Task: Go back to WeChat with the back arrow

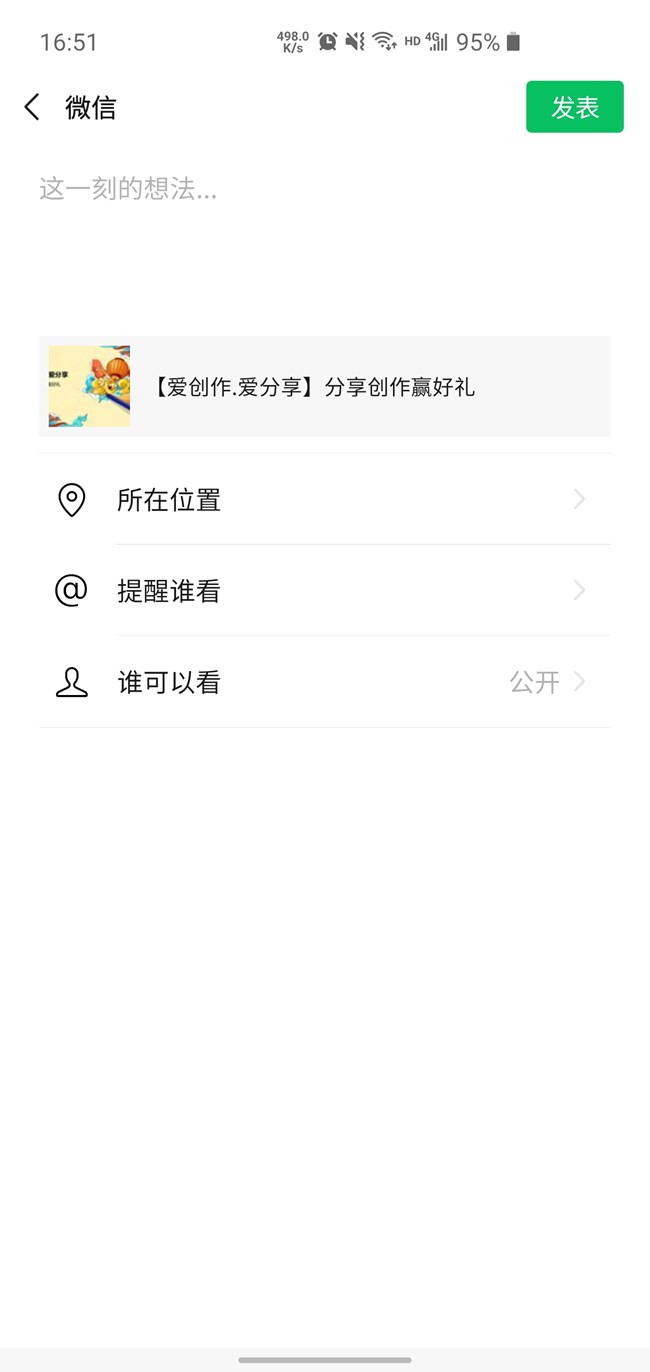Action: point(33,107)
